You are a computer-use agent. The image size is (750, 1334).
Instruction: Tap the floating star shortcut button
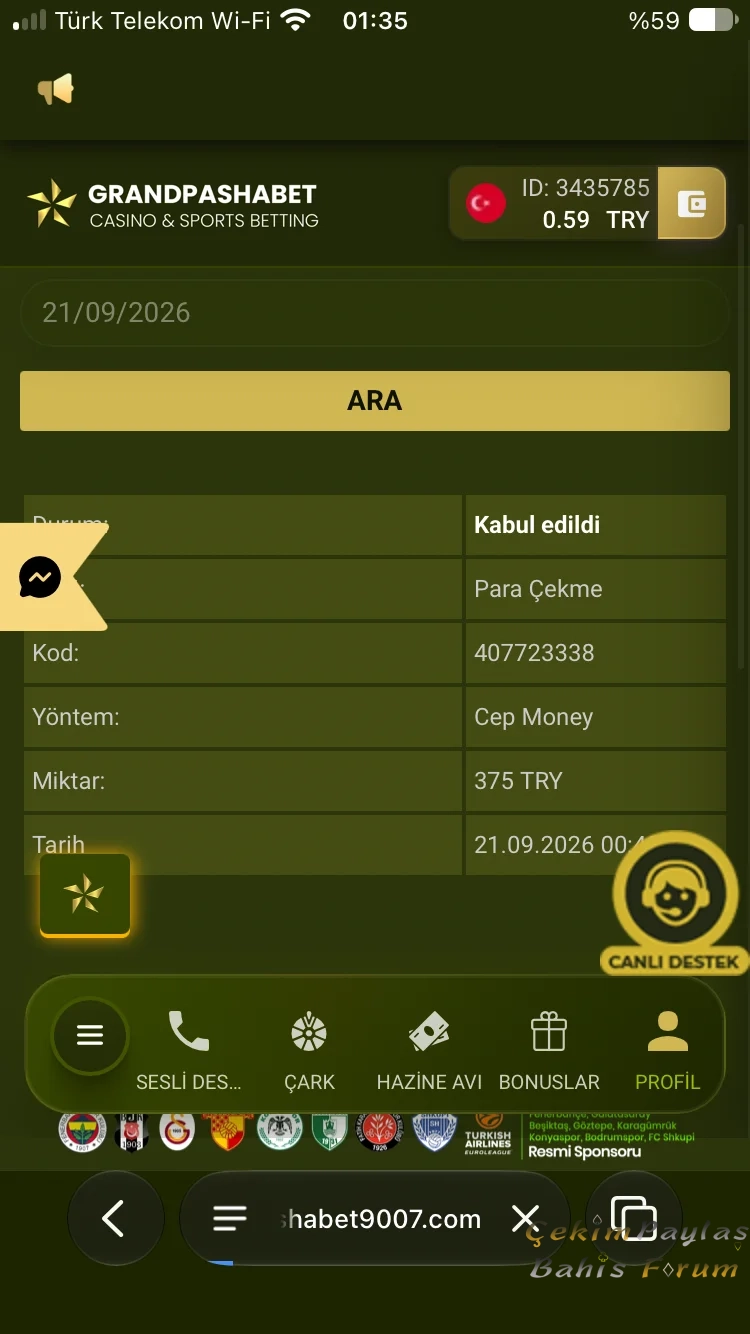[85, 895]
